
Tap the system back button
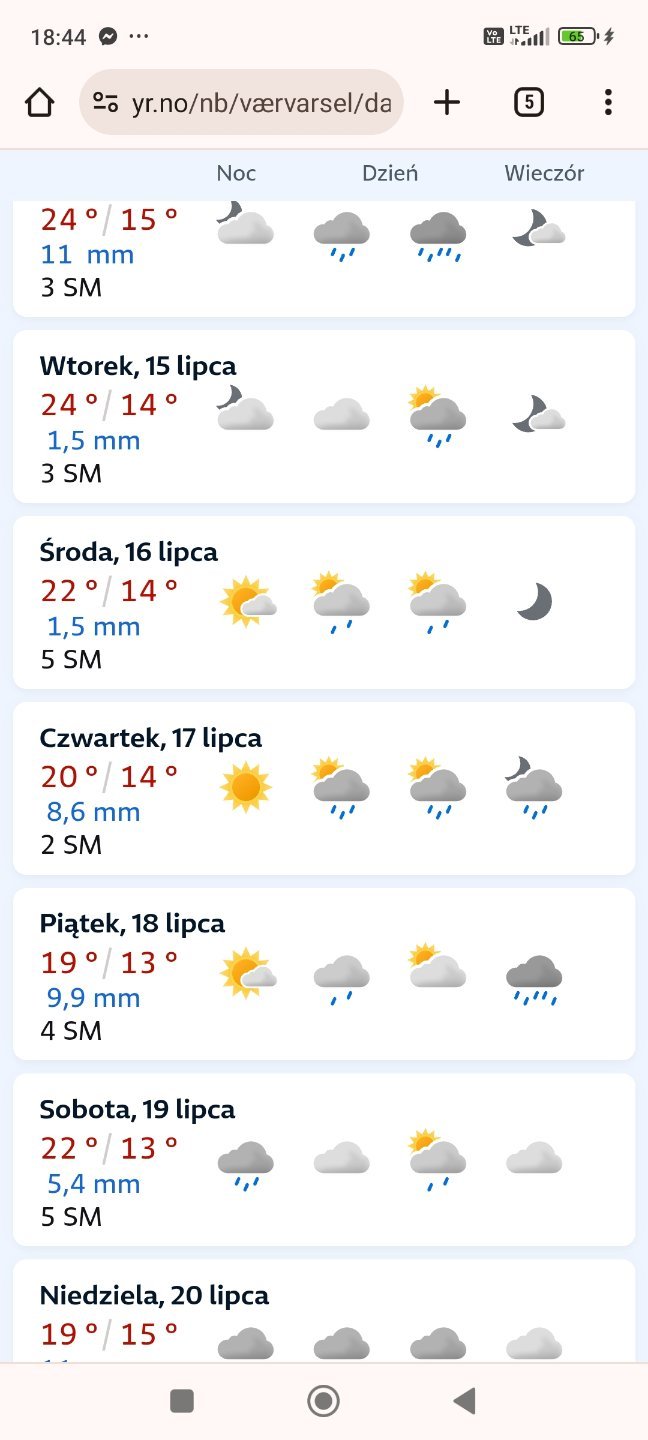pos(464,1401)
